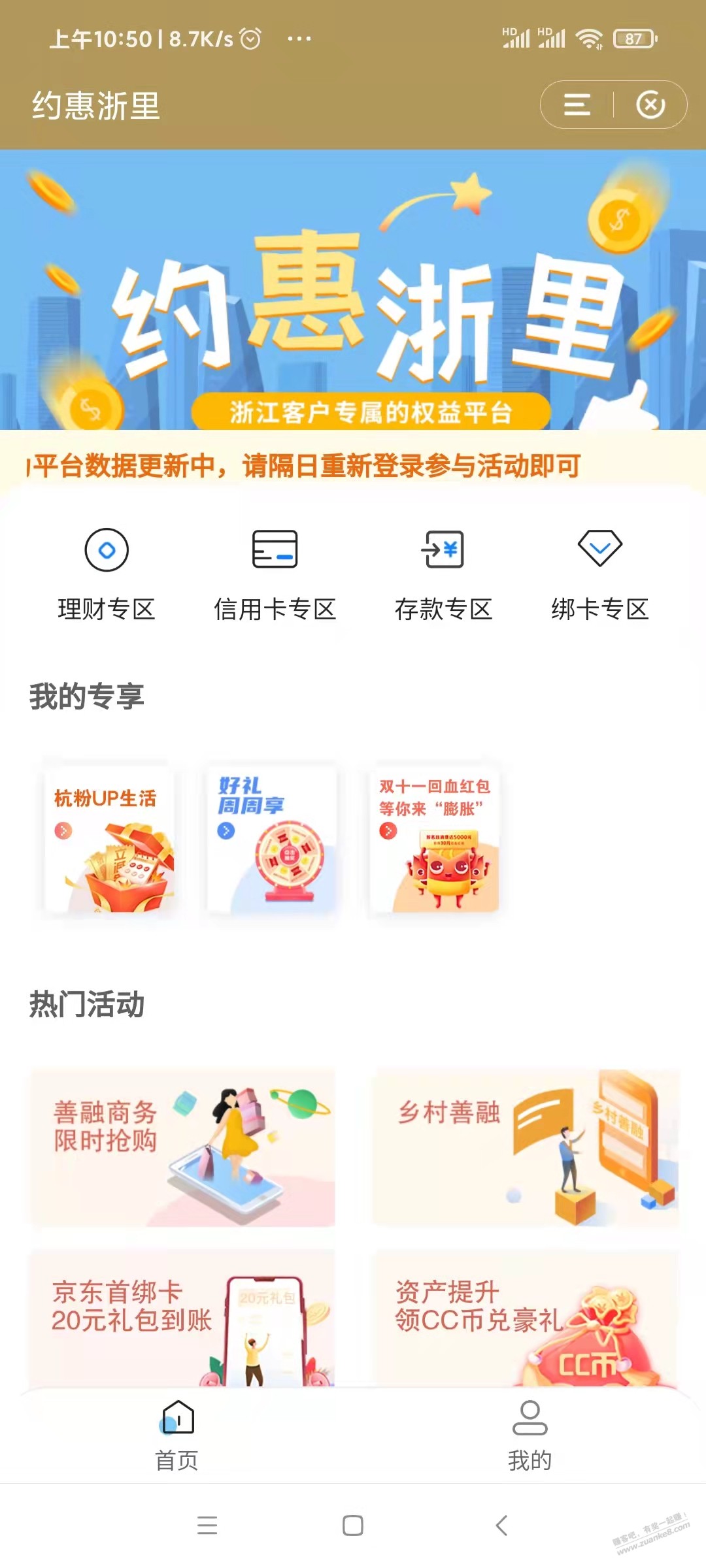Close the 约惠浙里 mini-program
Image resolution: width=706 pixels, height=1568 pixels.
(650, 105)
